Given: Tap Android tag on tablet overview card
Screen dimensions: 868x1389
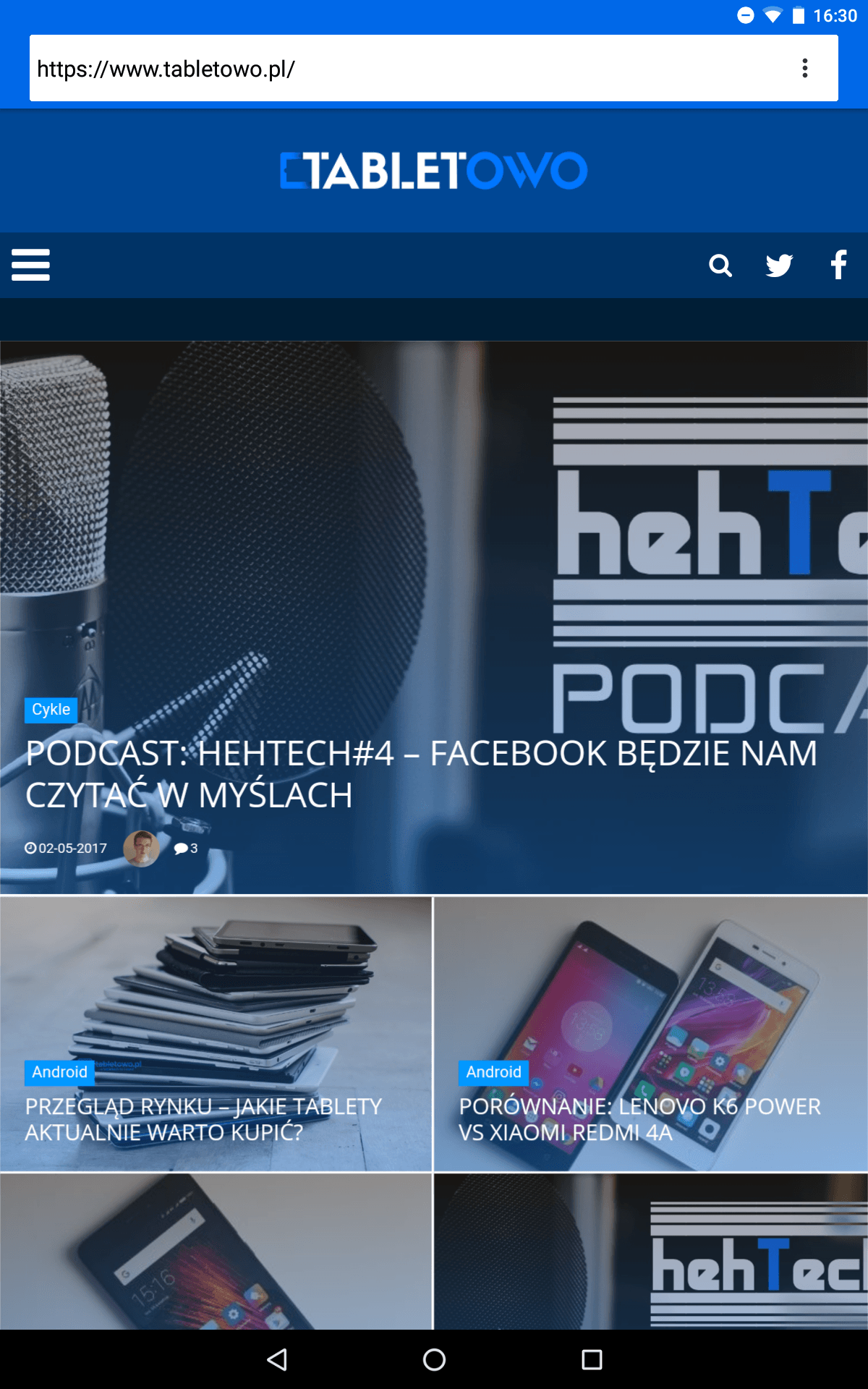Looking at the screenshot, I should coord(59,1072).
